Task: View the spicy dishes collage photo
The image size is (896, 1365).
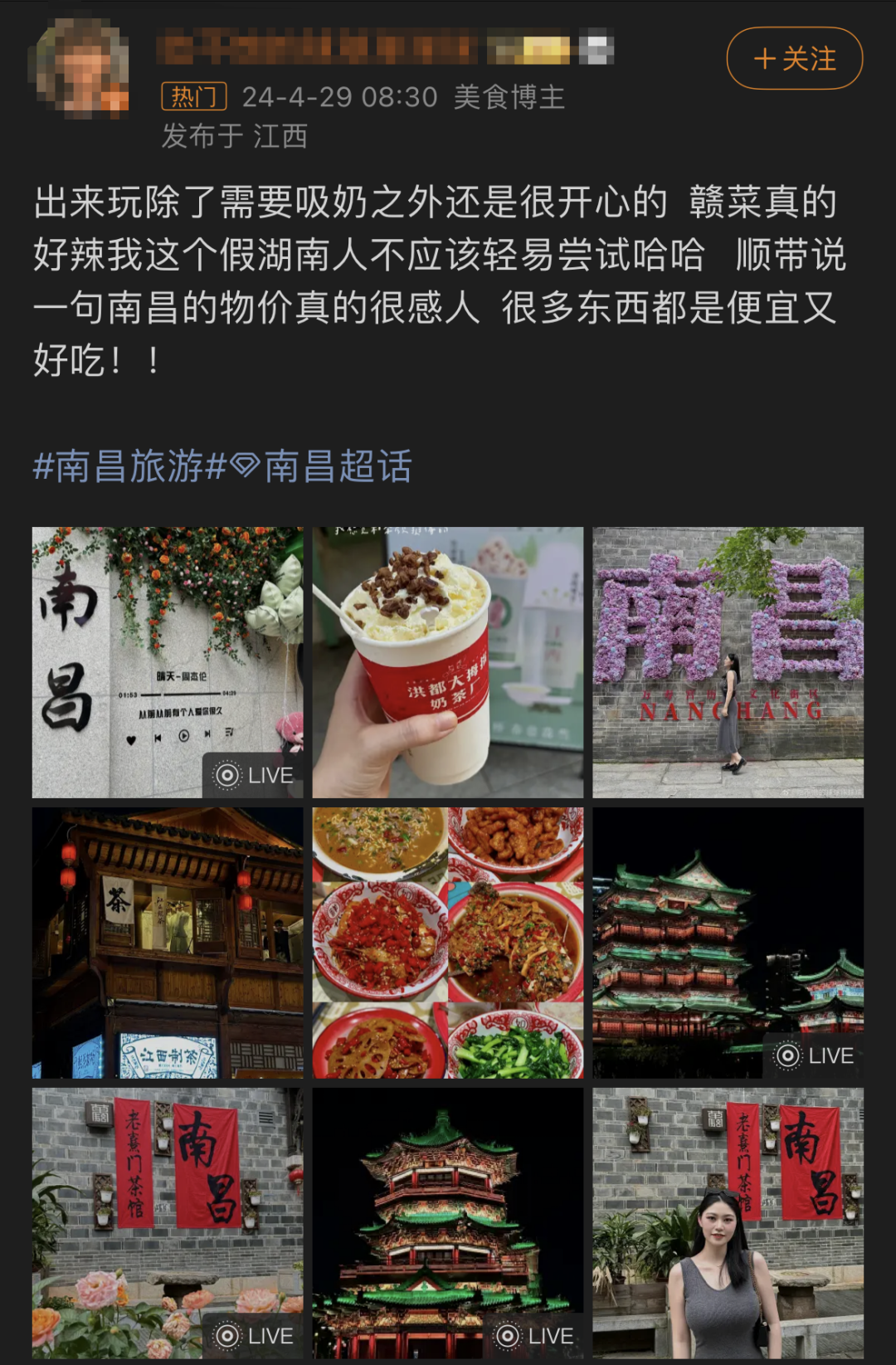Action: [x=448, y=943]
